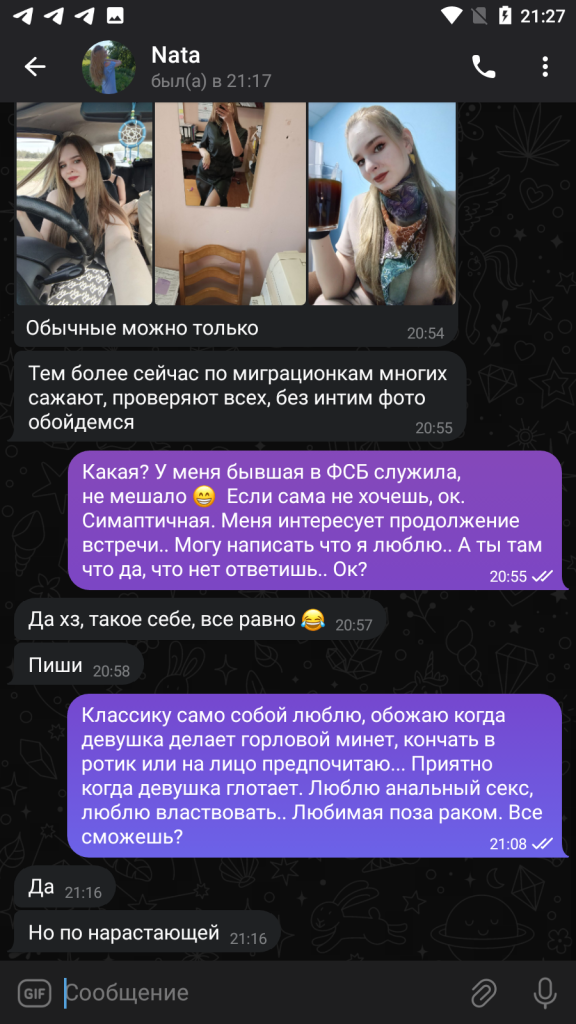
Task: Start a voice call with Nata
Action: click(x=483, y=67)
